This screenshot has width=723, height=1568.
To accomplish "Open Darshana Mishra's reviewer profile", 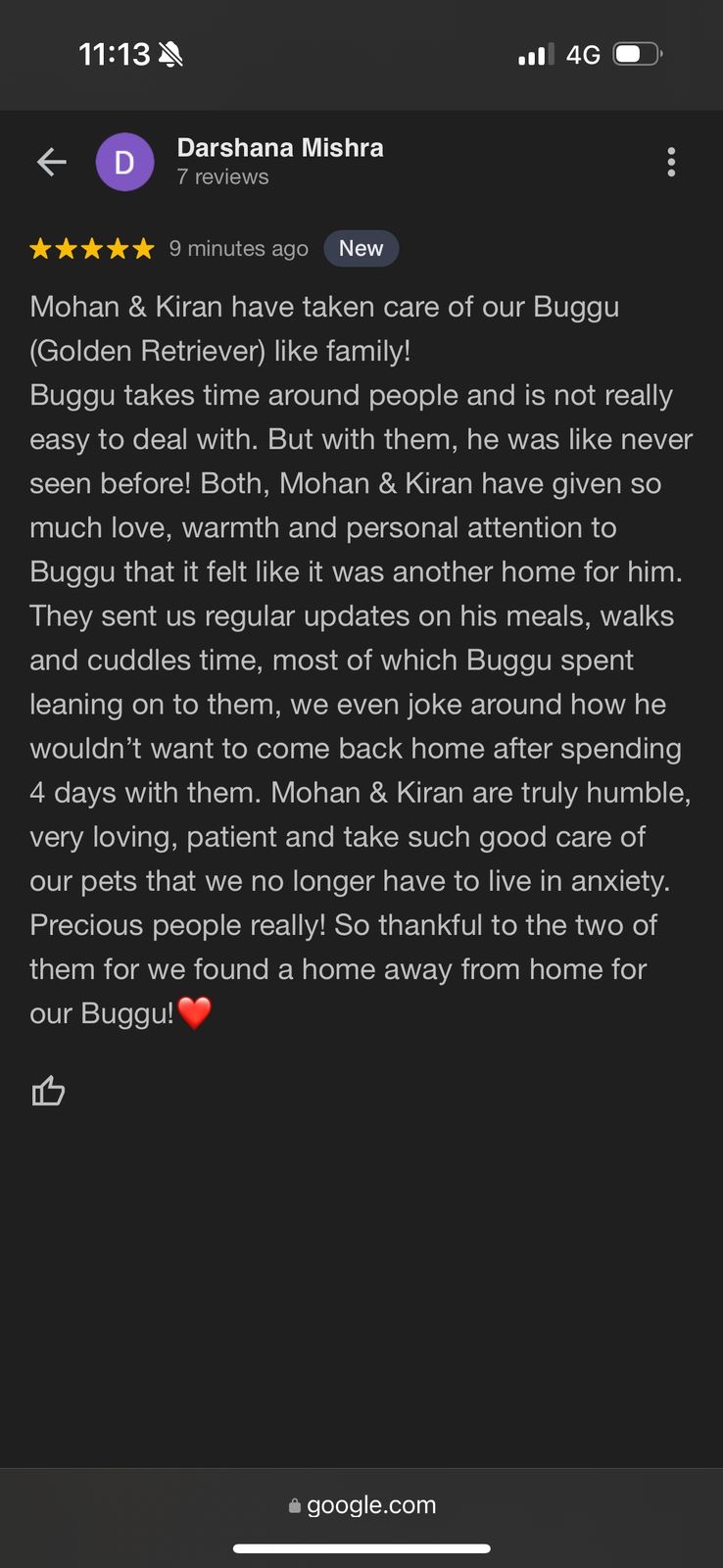I will [x=279, y=148].
